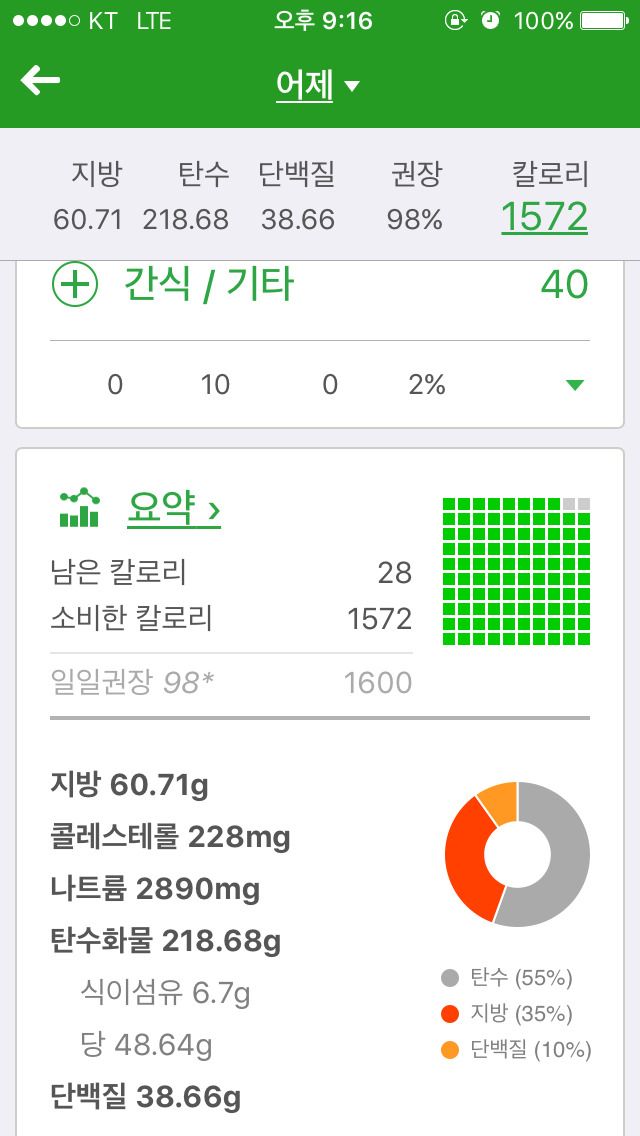
Task: Open the 요약 summary link
Action: 174,508
